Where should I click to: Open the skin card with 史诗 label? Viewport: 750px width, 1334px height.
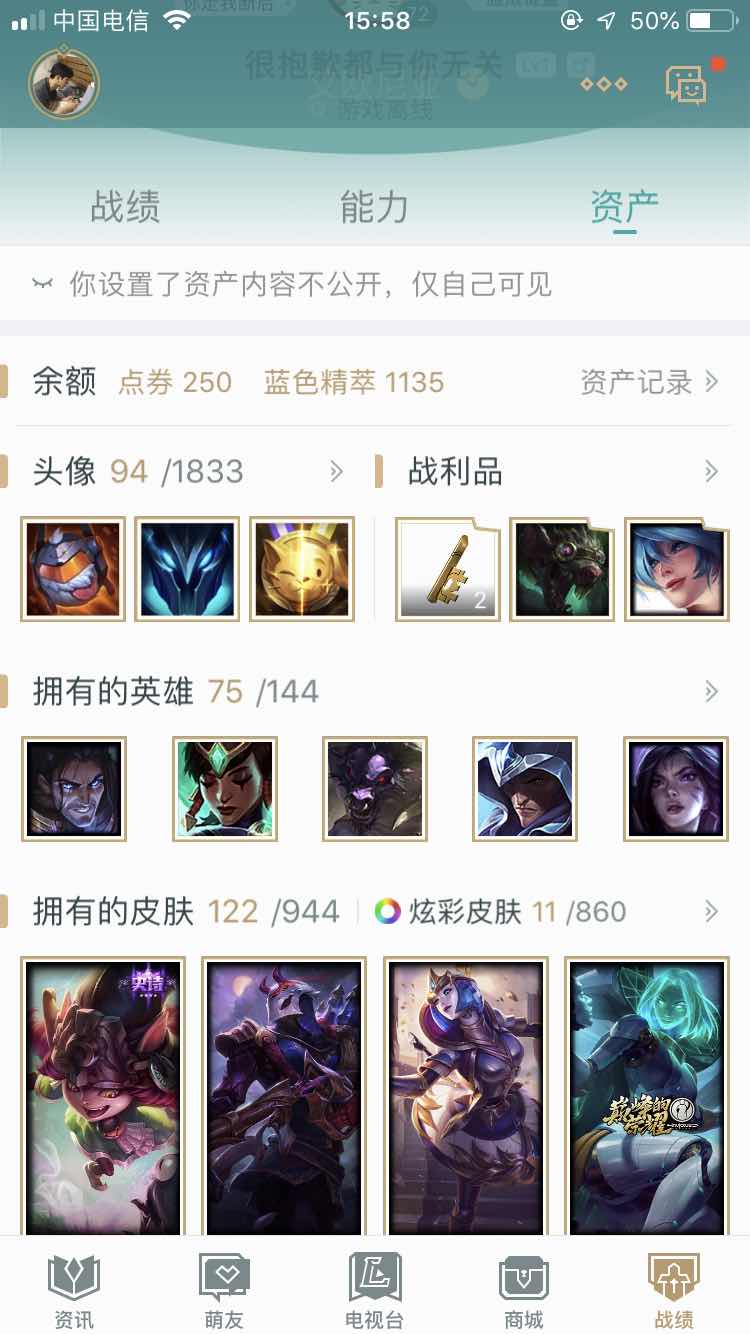103,1097
